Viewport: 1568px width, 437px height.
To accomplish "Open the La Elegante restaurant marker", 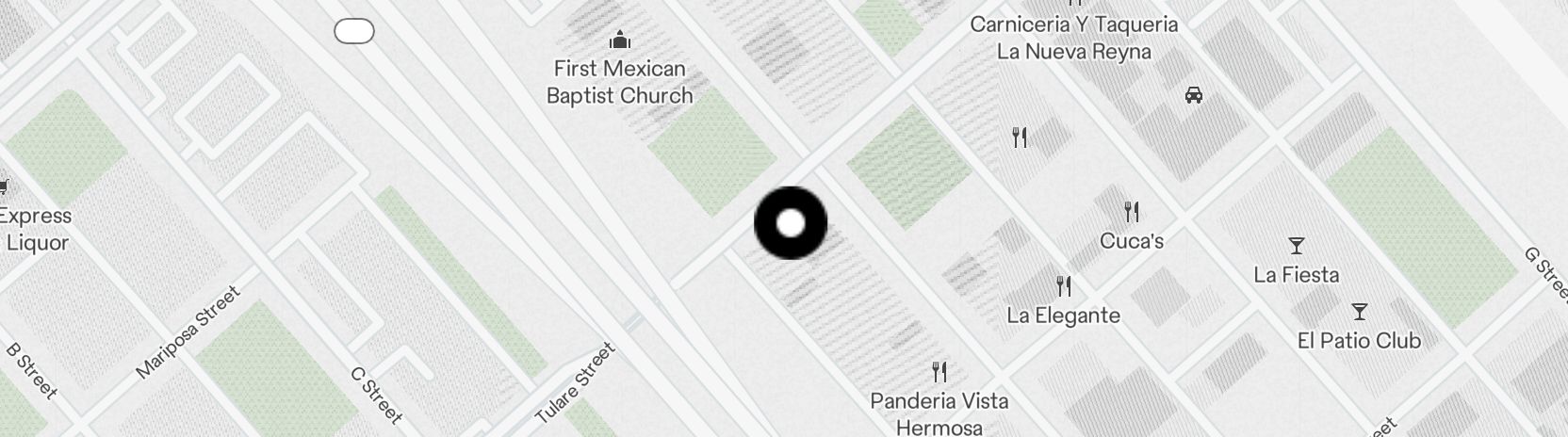I will [x=1064, y=285].
